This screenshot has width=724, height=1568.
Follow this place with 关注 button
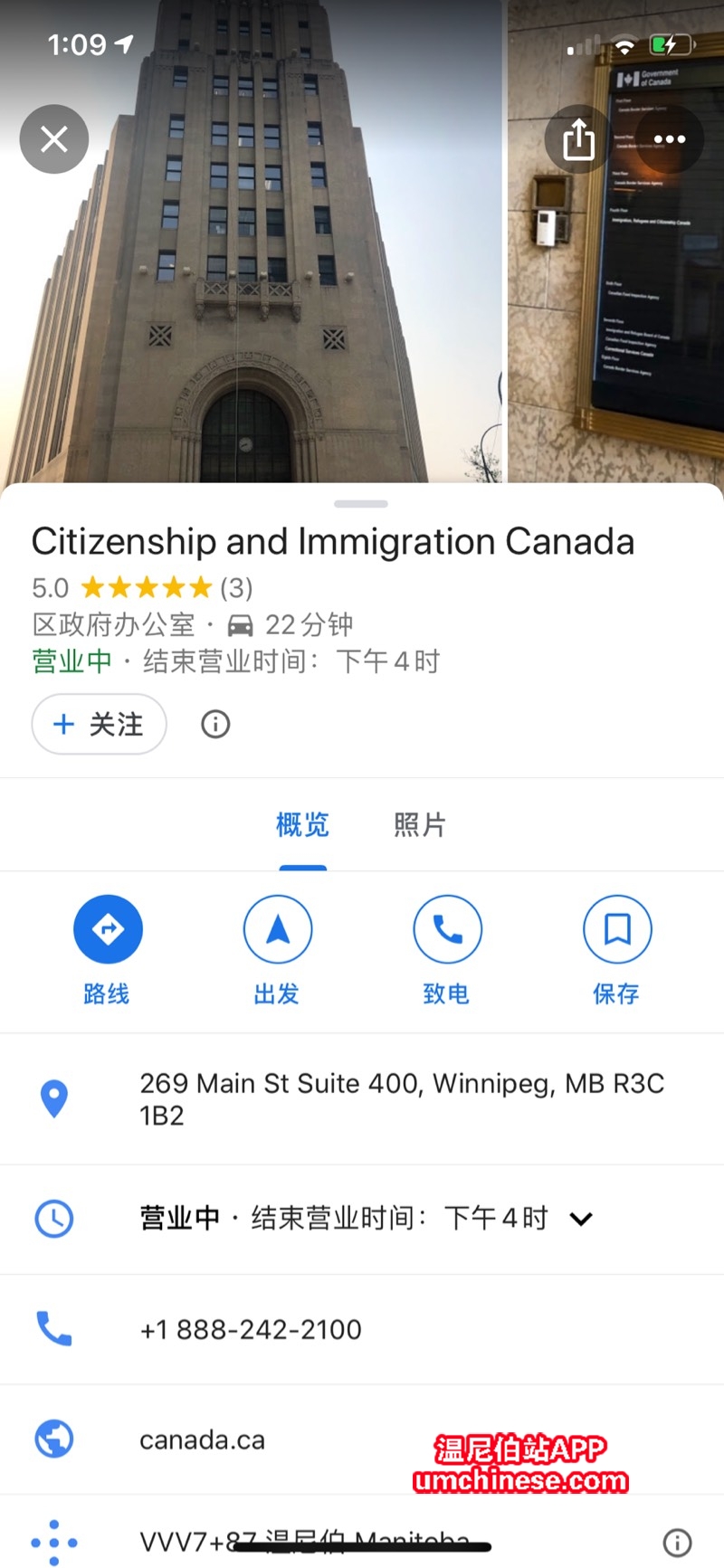pos(99,724)
